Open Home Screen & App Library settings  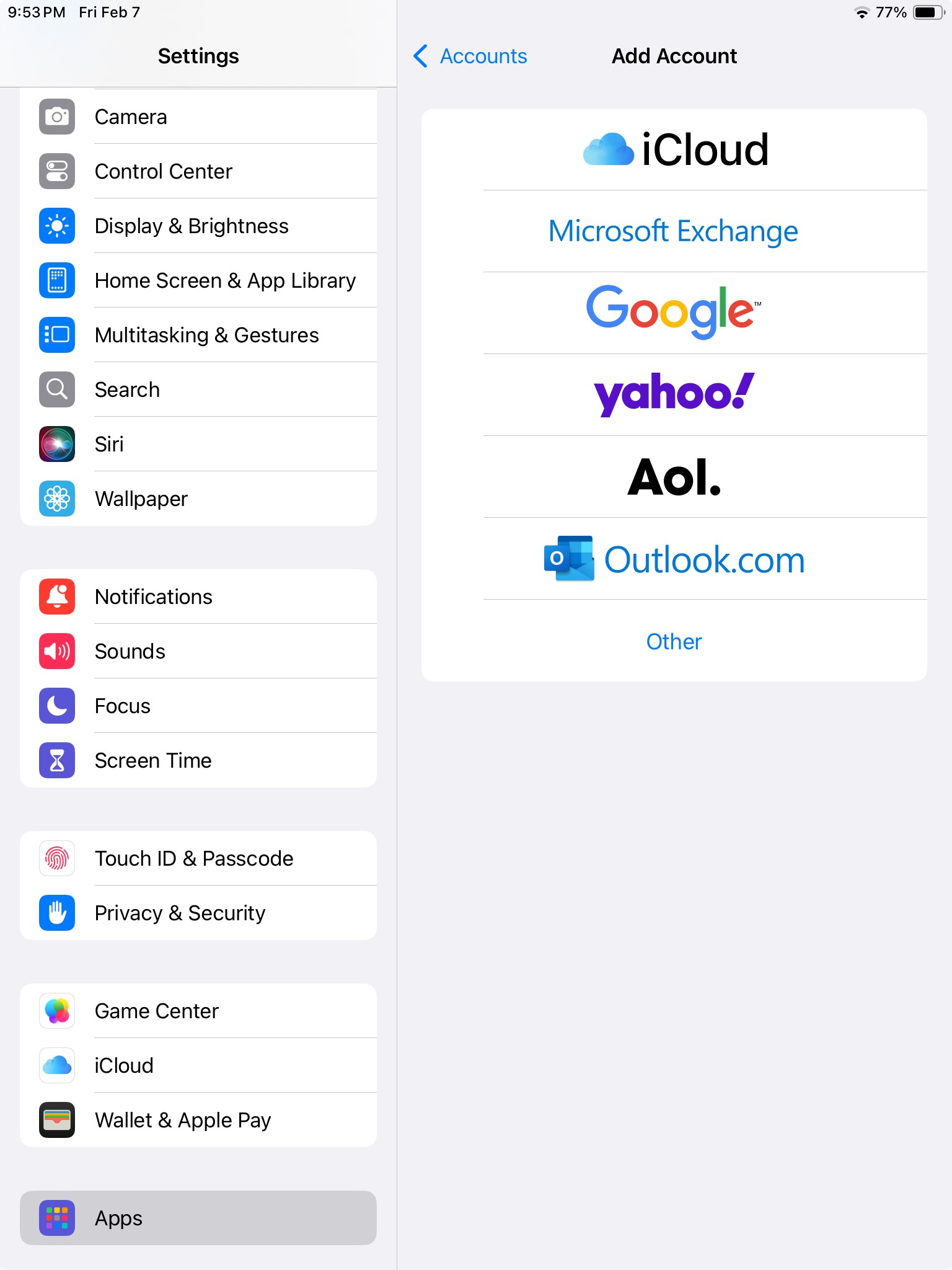pyautogui.click(x=224, y=280)
